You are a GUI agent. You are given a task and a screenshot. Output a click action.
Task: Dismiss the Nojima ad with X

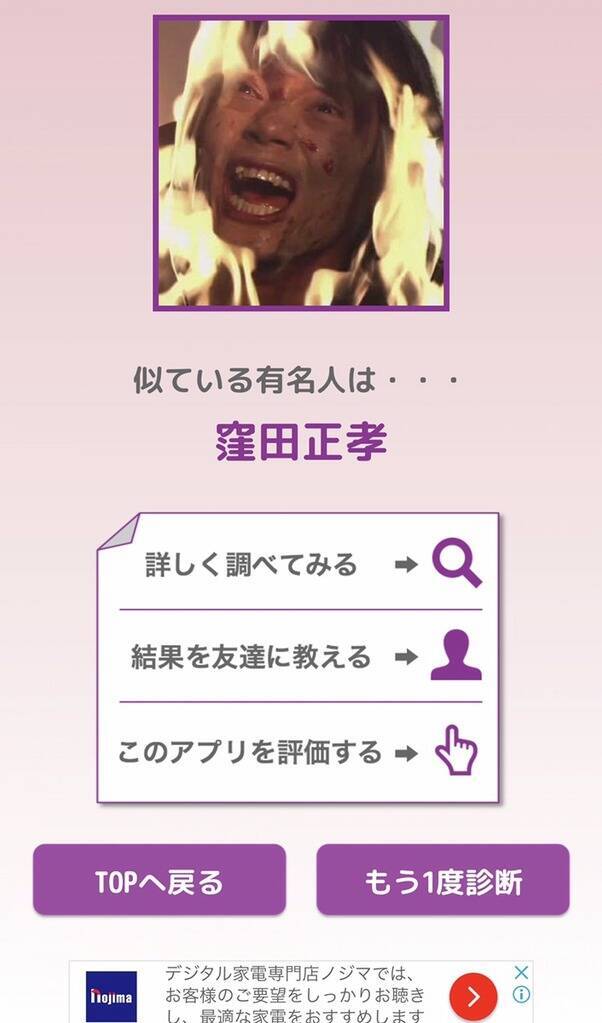click(521, 972)
